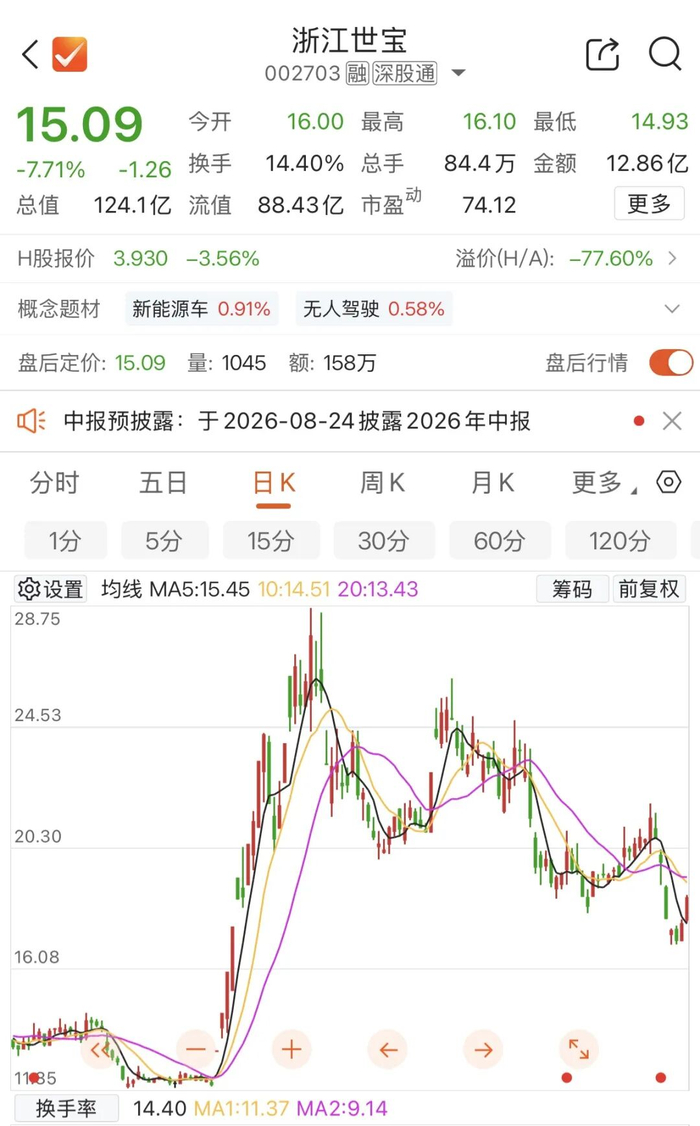Share this stock page

pyautogui.click(x=602, y=54)
